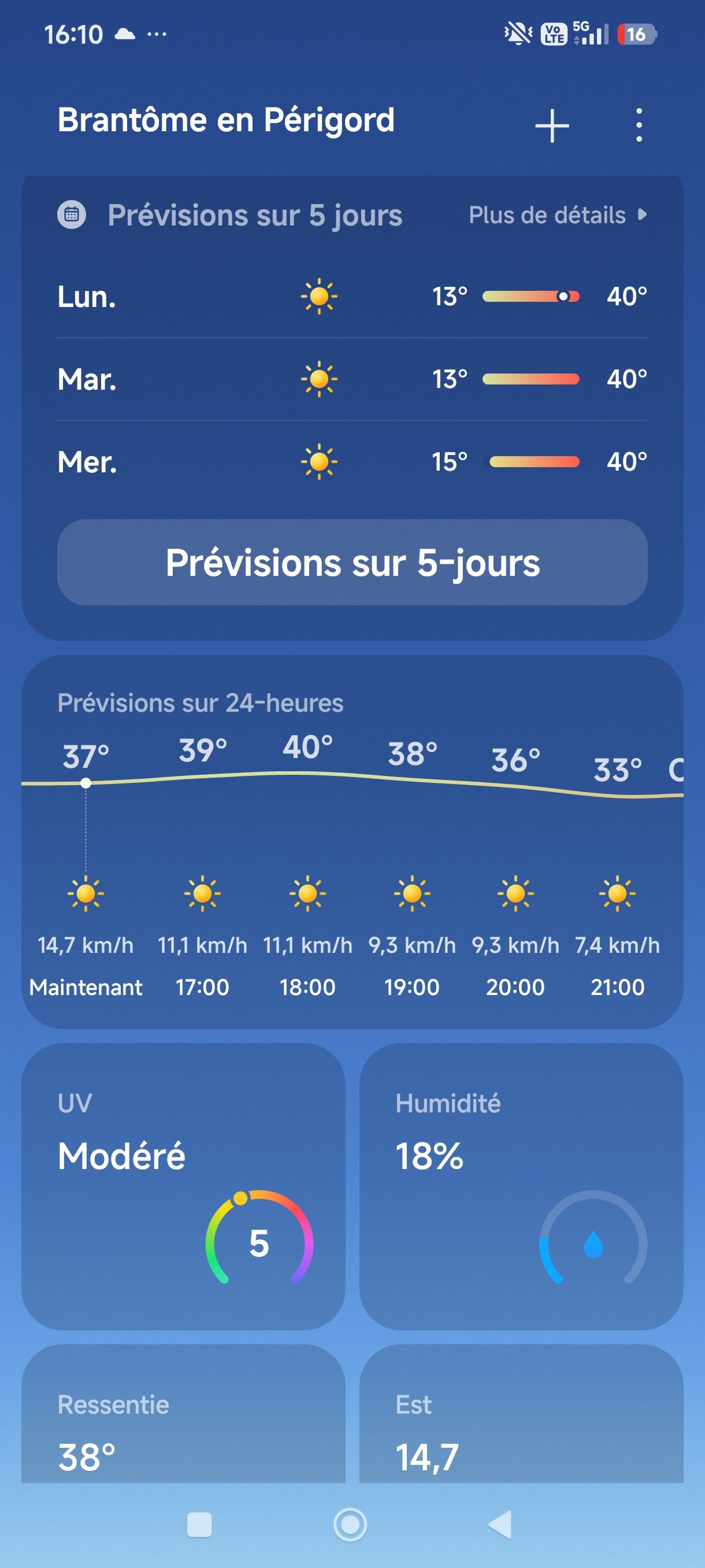Tap the Prévisions sur 5-jours button
This screenshot has height=1568, width=705.
[352, 562]
